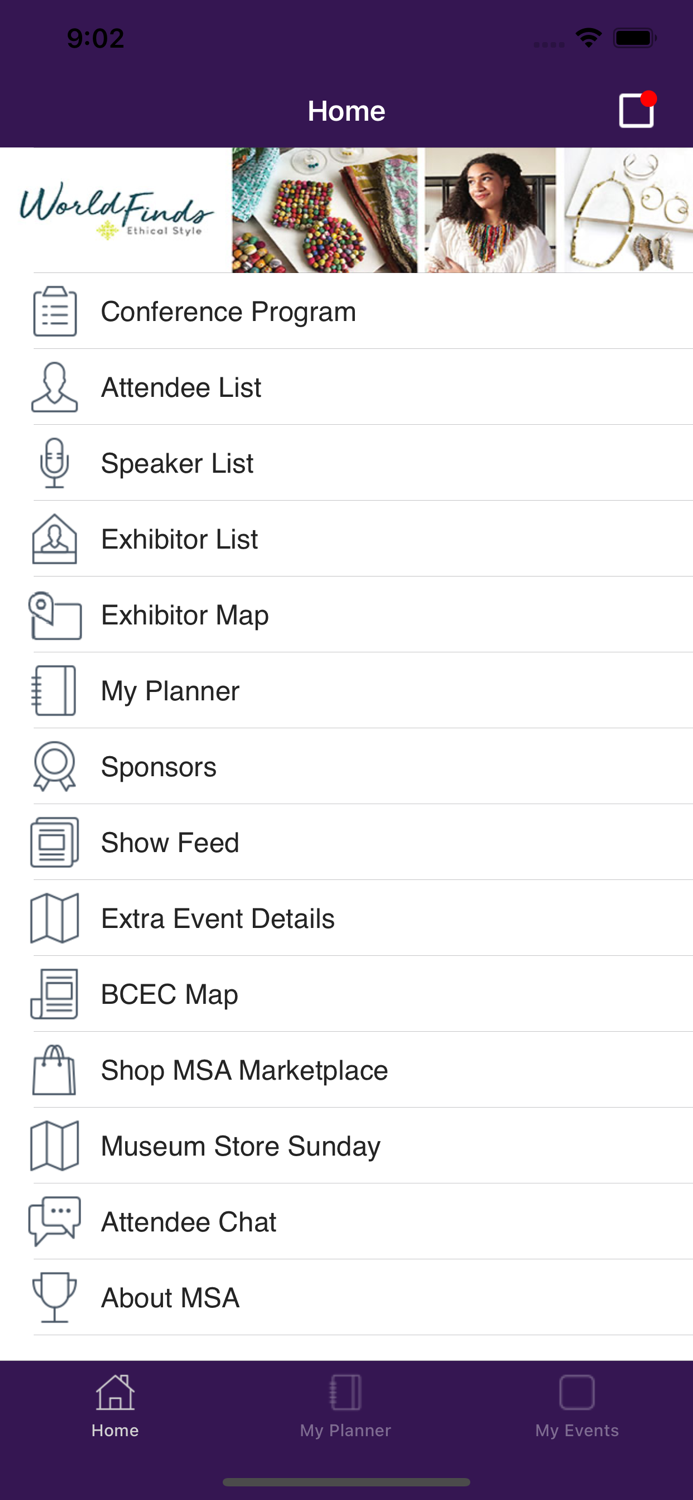Open Conference Program

point(228,312)
